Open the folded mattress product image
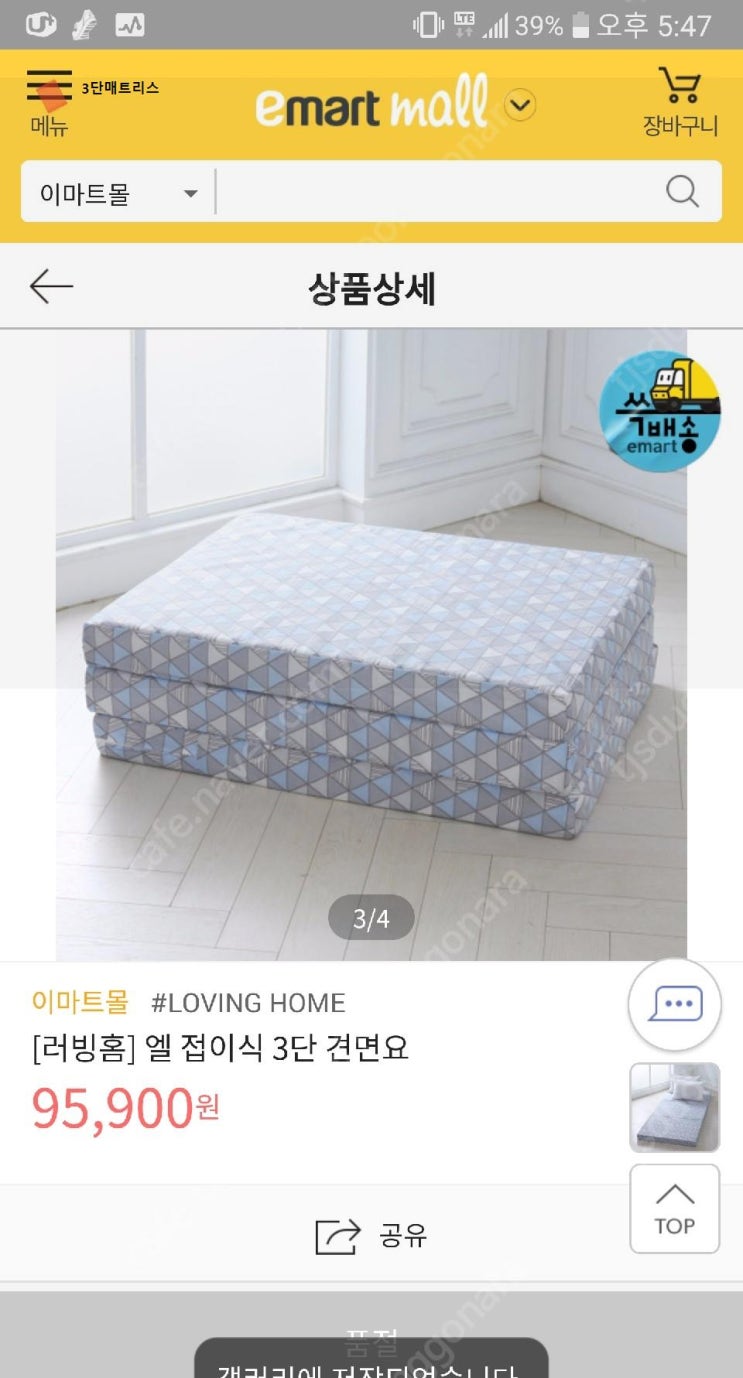 pos(371,644)
